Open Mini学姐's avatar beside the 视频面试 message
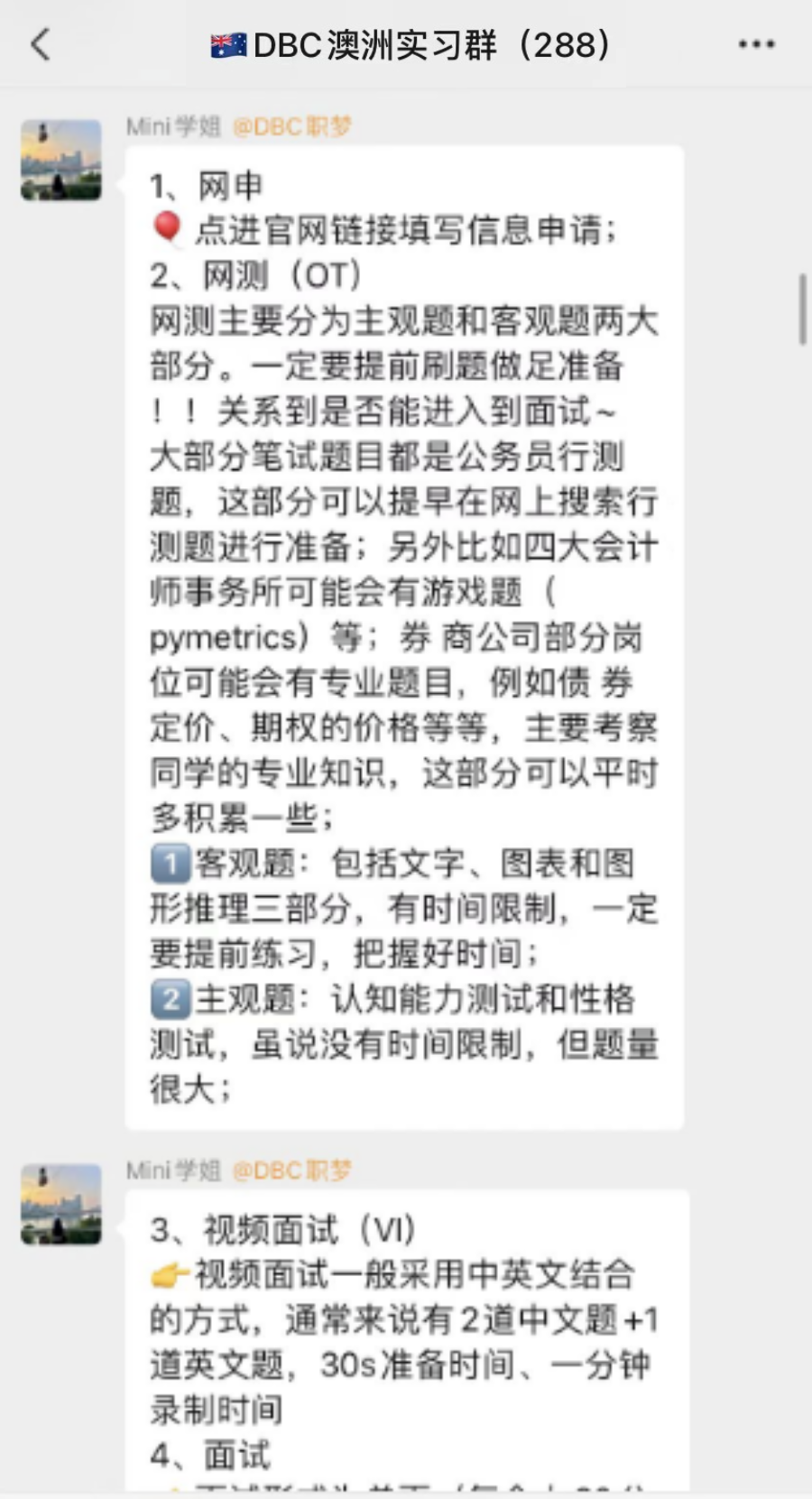Screen dimensions: 812x1499 point(61,1205)
